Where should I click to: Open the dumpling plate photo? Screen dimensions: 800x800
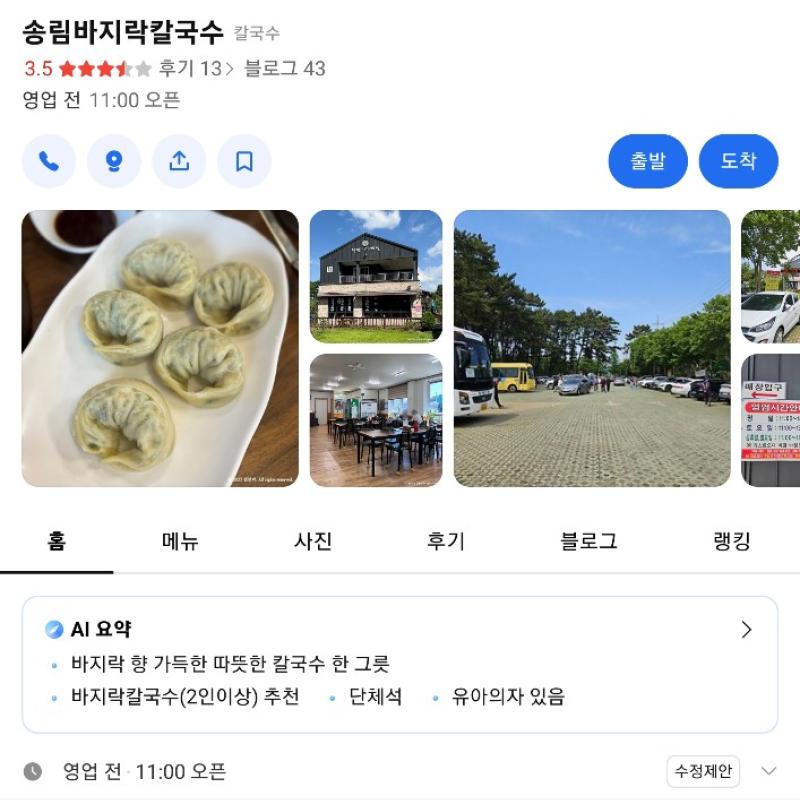pos(160,348)
